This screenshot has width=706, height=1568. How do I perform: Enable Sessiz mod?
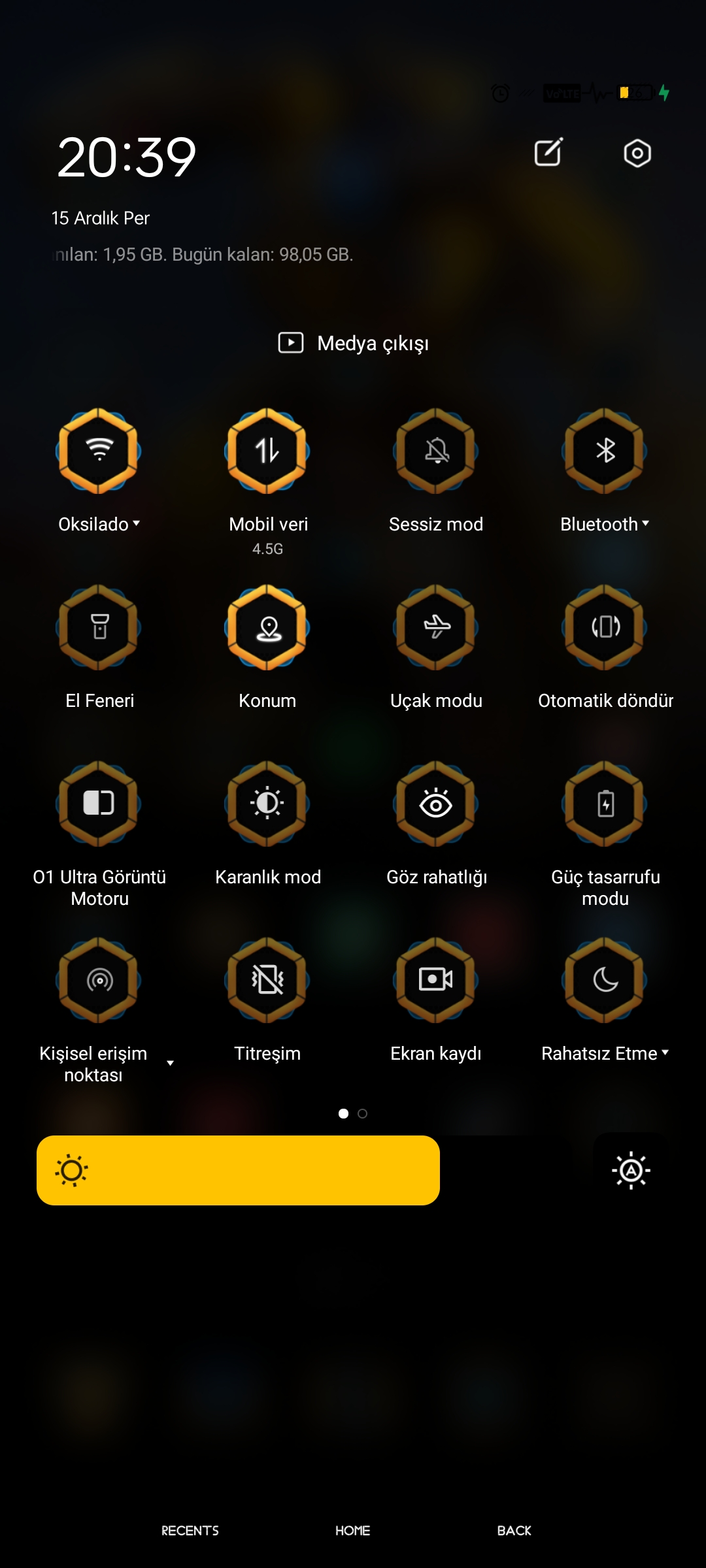coord(436,451)
